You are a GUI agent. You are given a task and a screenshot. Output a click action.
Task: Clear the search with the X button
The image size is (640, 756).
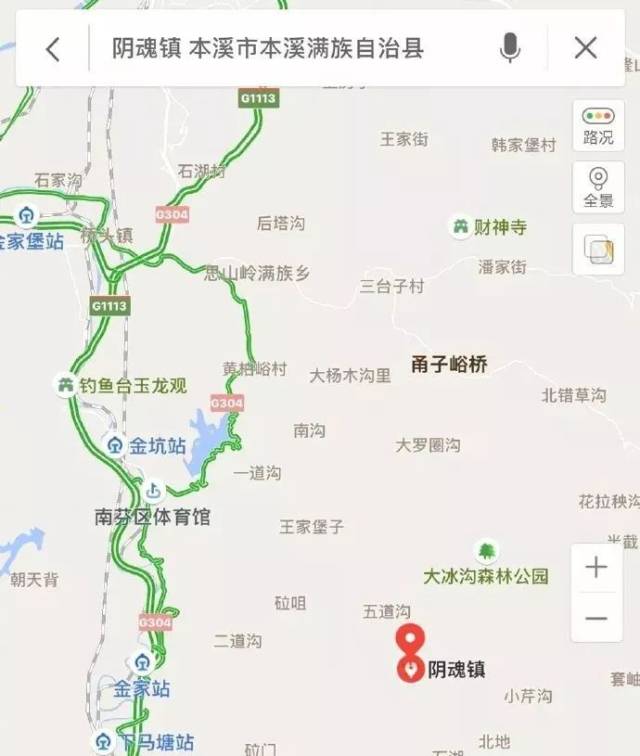pos(586,48)
